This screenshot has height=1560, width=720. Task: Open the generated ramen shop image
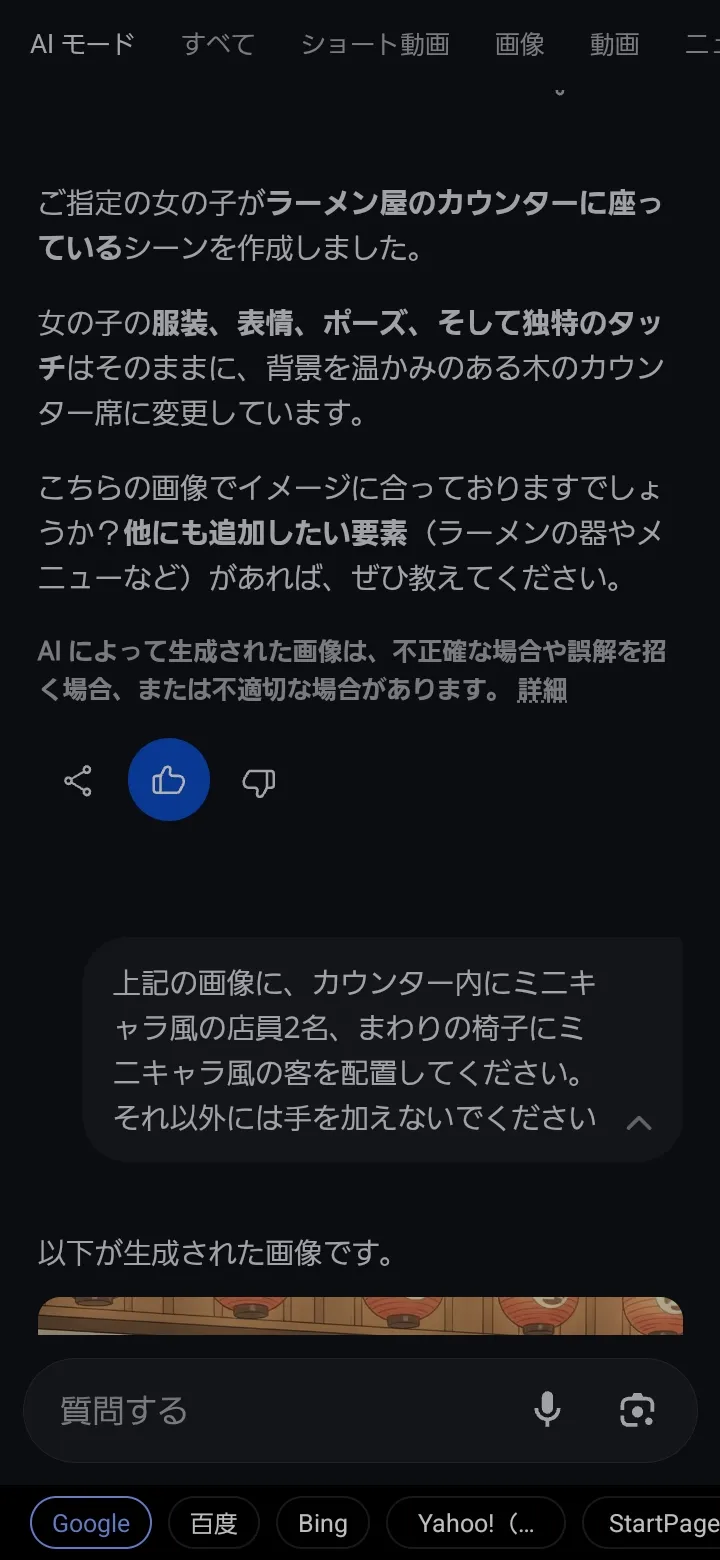pyautogui.click(x=360, y=1316)
